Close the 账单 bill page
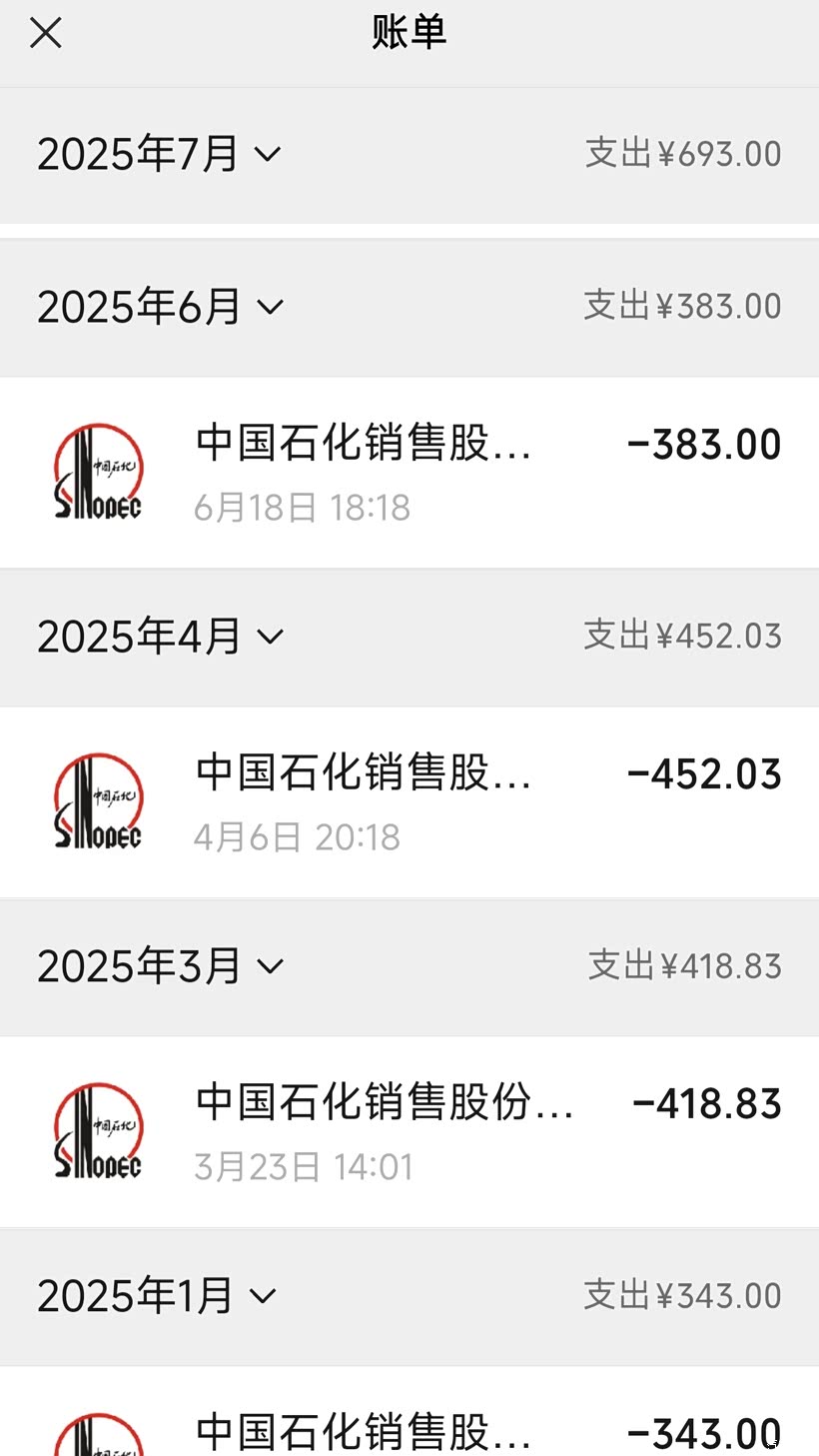 46,34
